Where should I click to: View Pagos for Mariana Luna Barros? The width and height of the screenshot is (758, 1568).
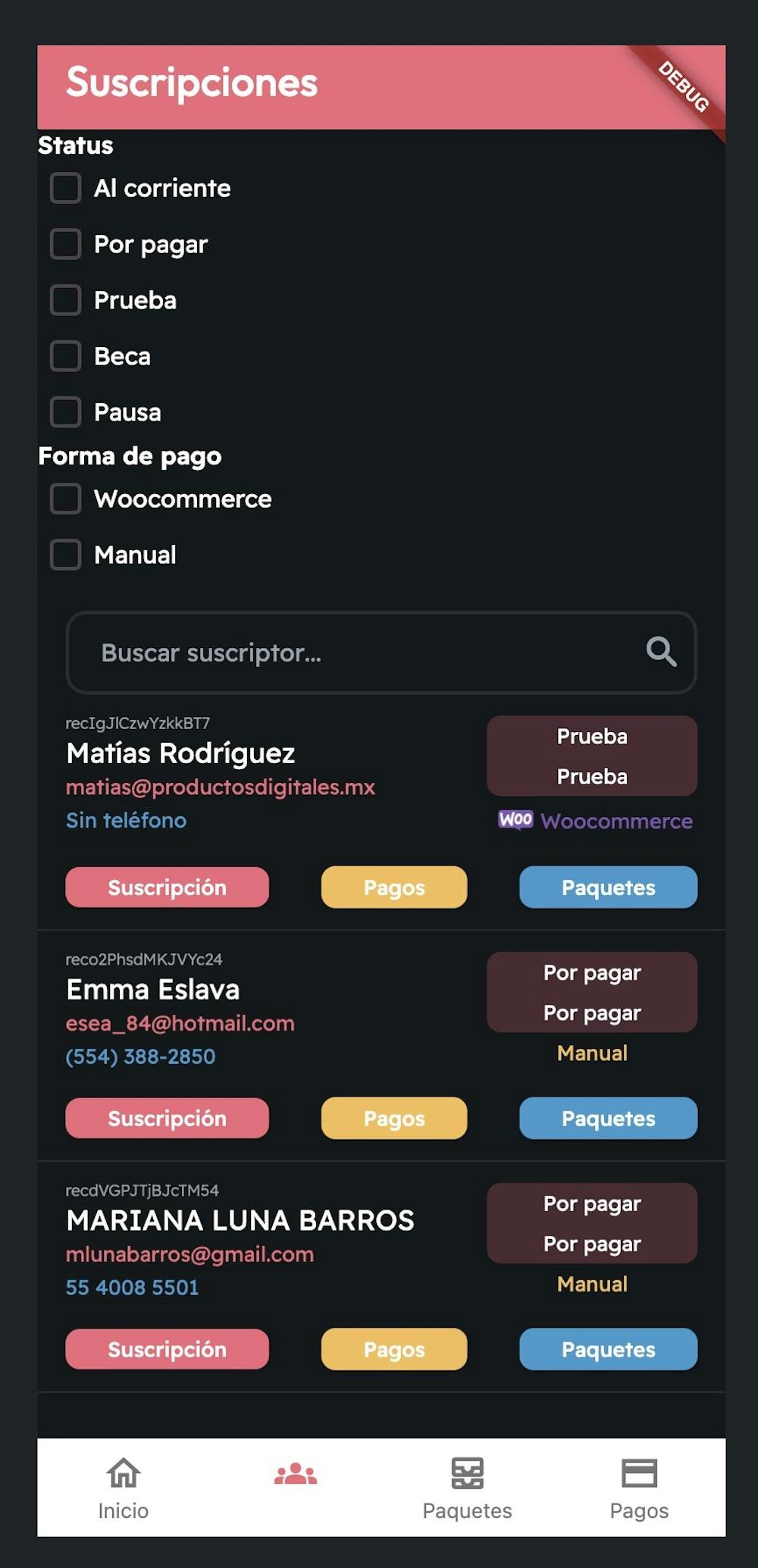(x=394, y=1350)
